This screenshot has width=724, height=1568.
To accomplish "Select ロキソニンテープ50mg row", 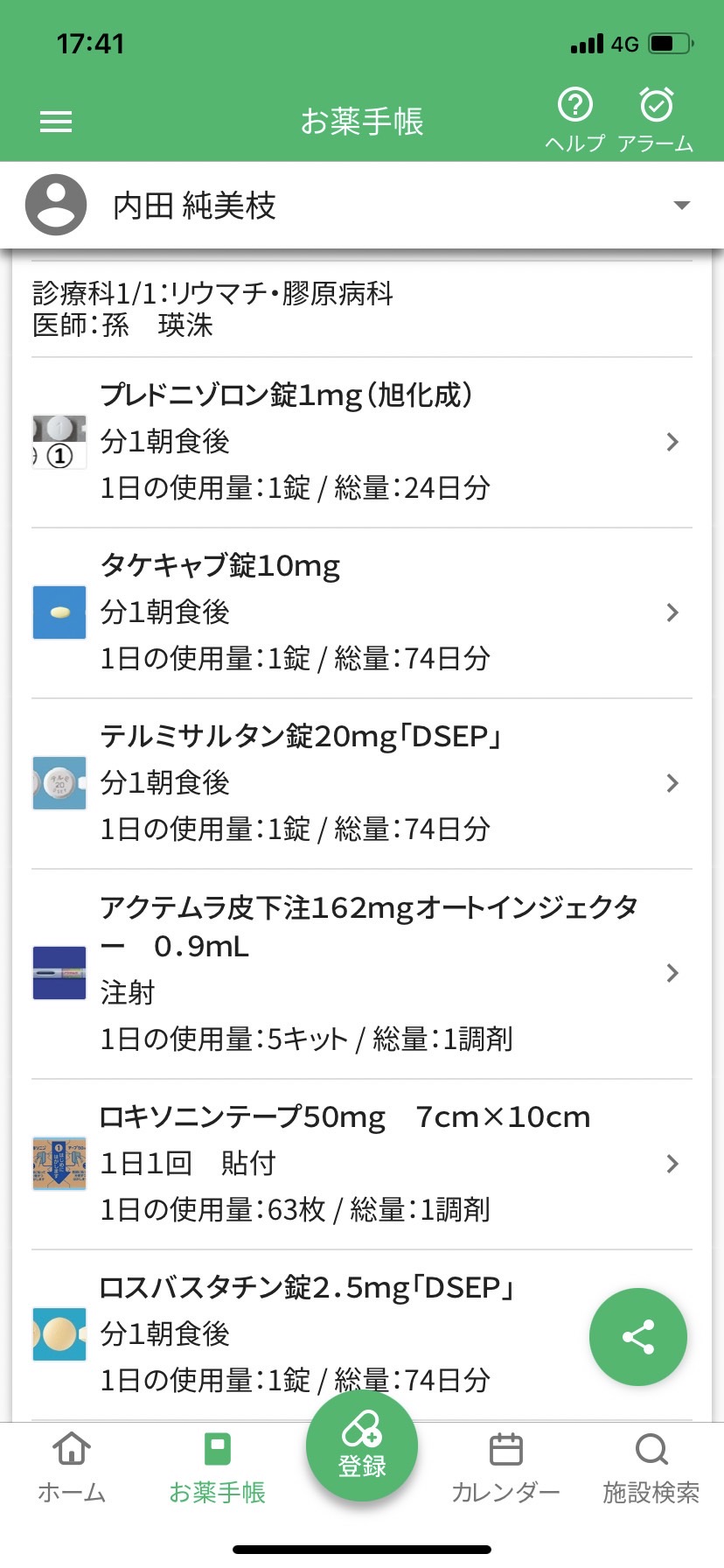I will 362,1164.
